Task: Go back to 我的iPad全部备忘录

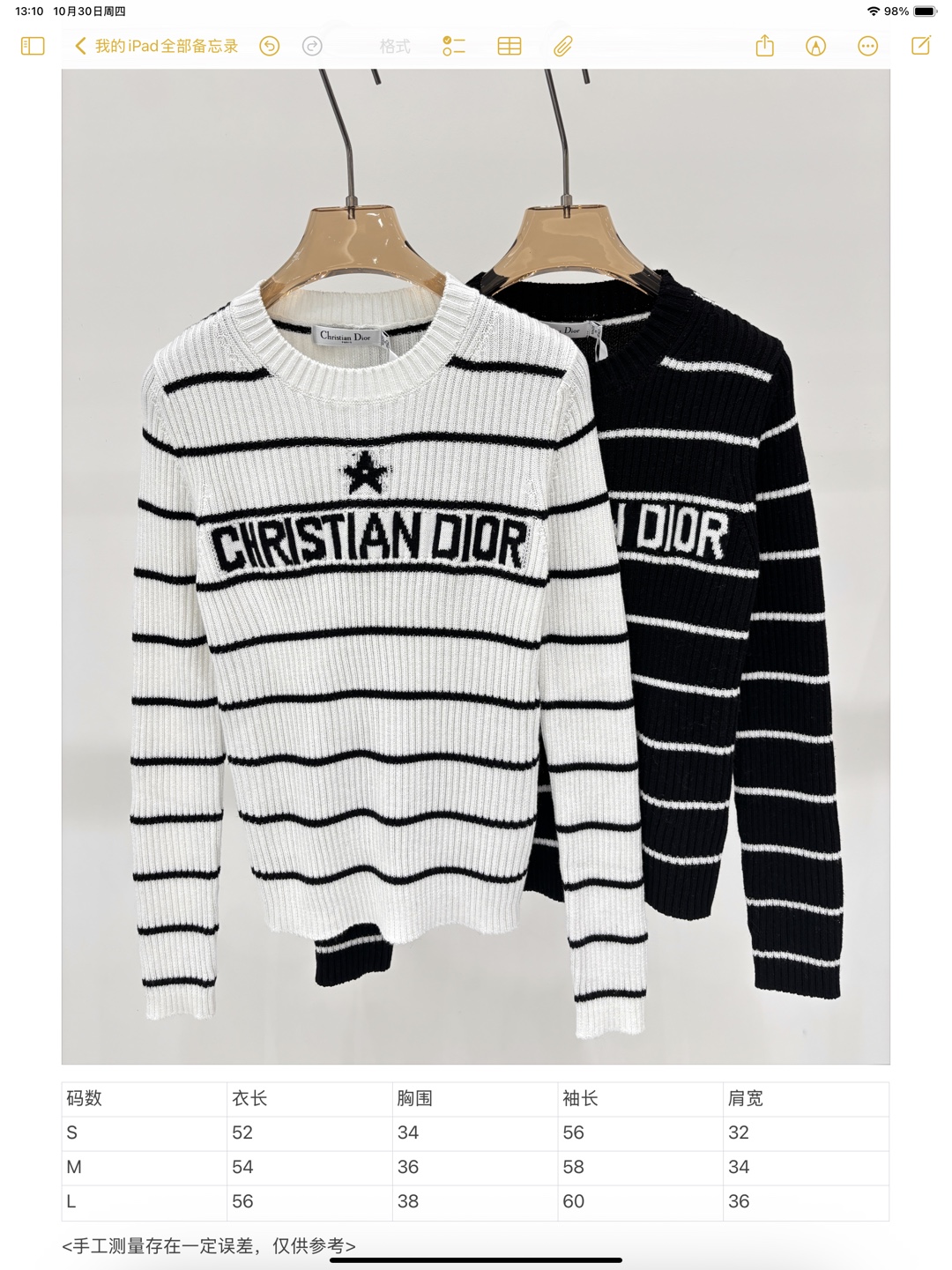Action: [x=157, y=46]
